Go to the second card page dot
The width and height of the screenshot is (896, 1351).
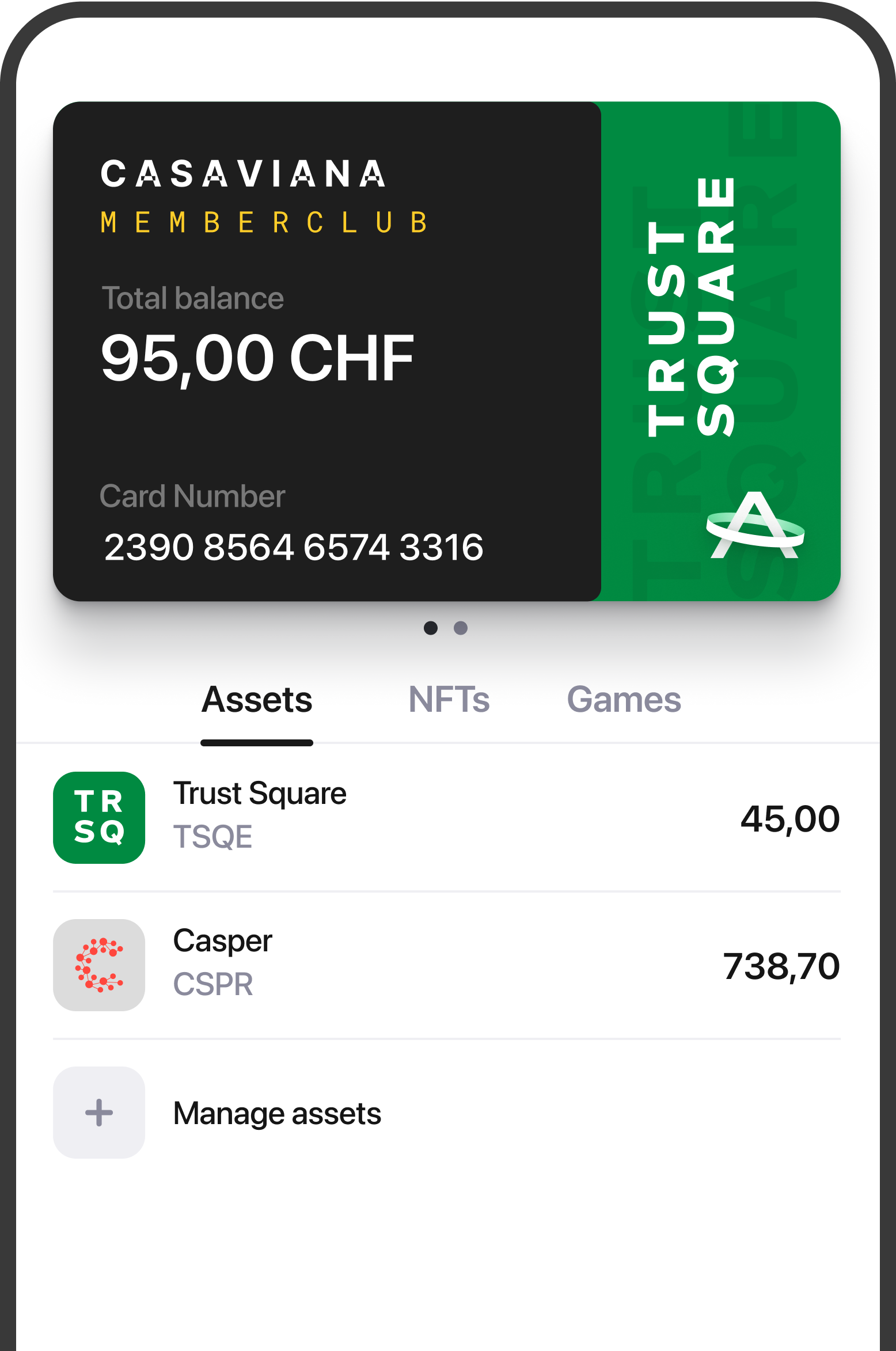click(461, 628)
